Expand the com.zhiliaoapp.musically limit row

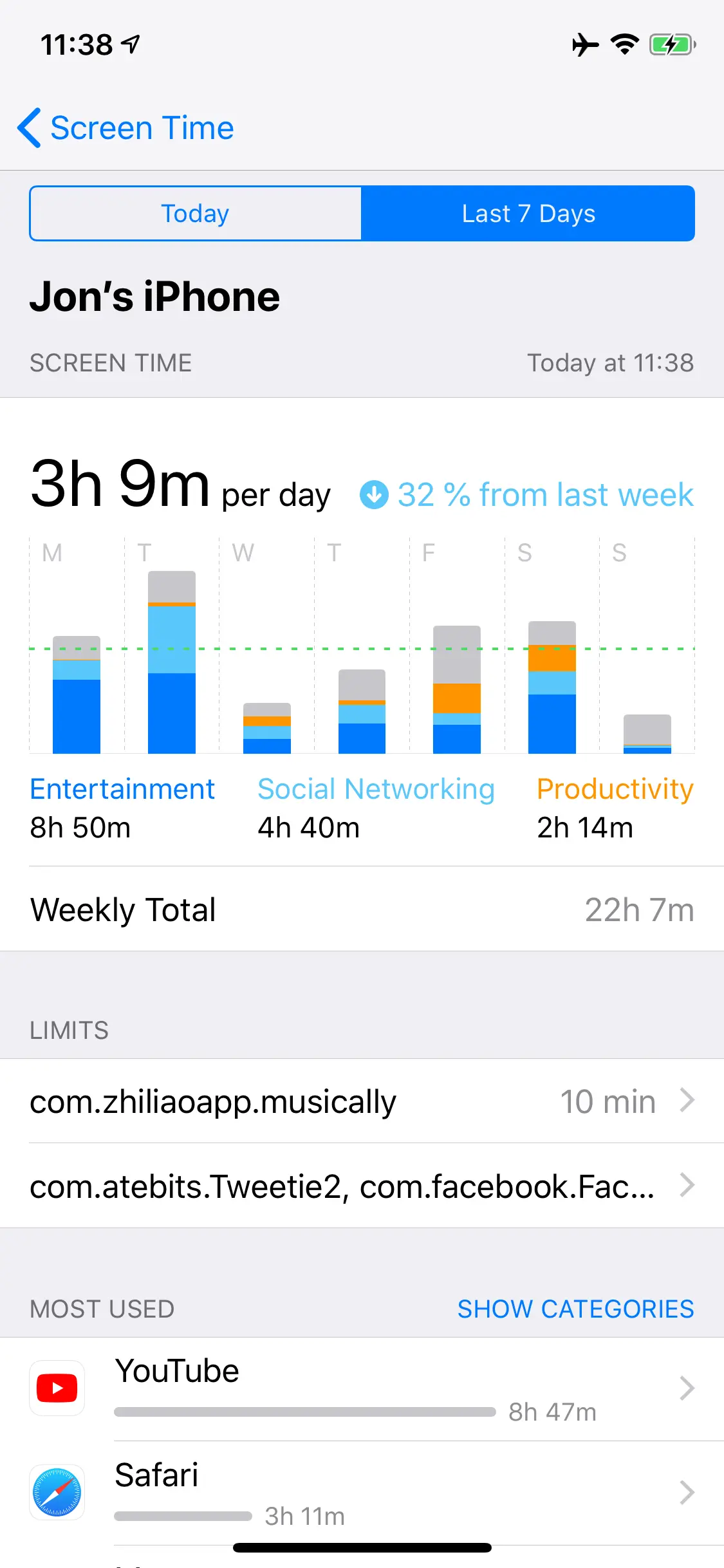[x=360, y=1101]
